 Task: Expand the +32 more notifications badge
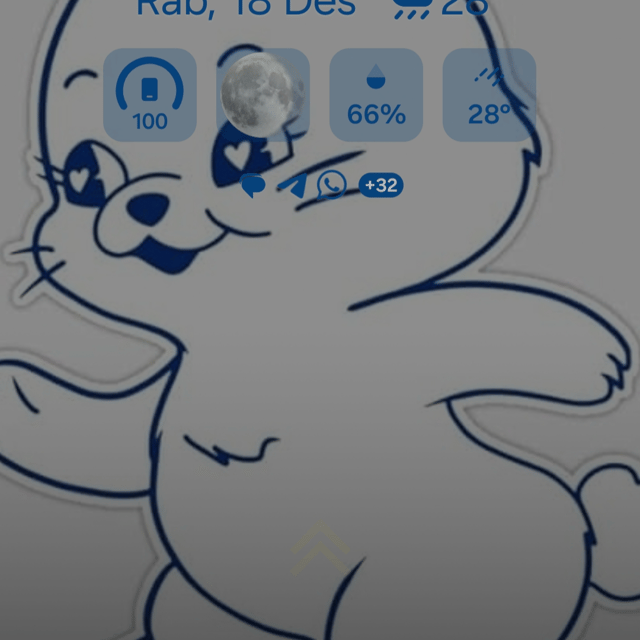(x=380, y=185)
